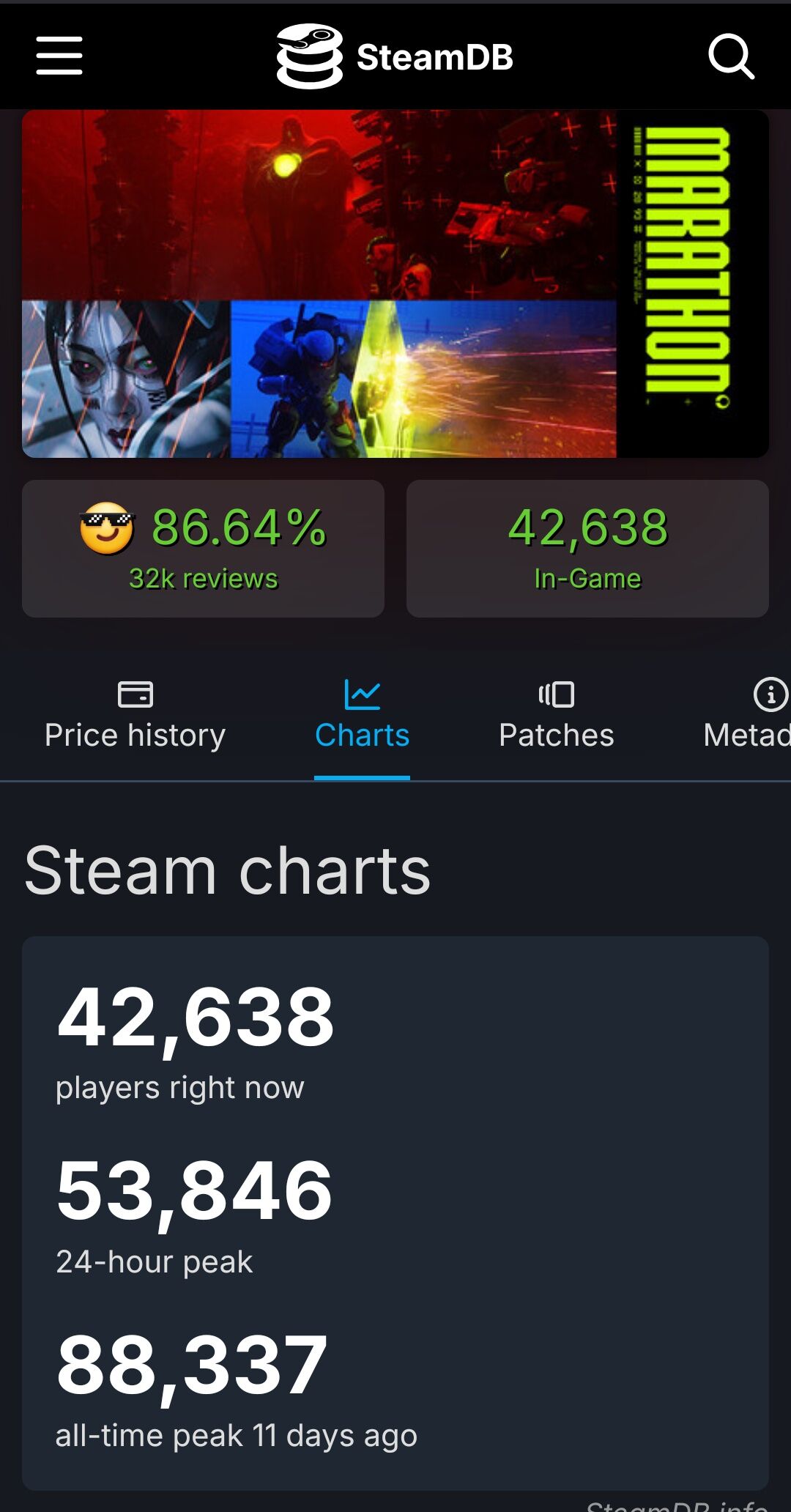The height and width of the screenshot is (1512, 791).
Task: Open the hamburger navigation menu
Action: (59, 56)
